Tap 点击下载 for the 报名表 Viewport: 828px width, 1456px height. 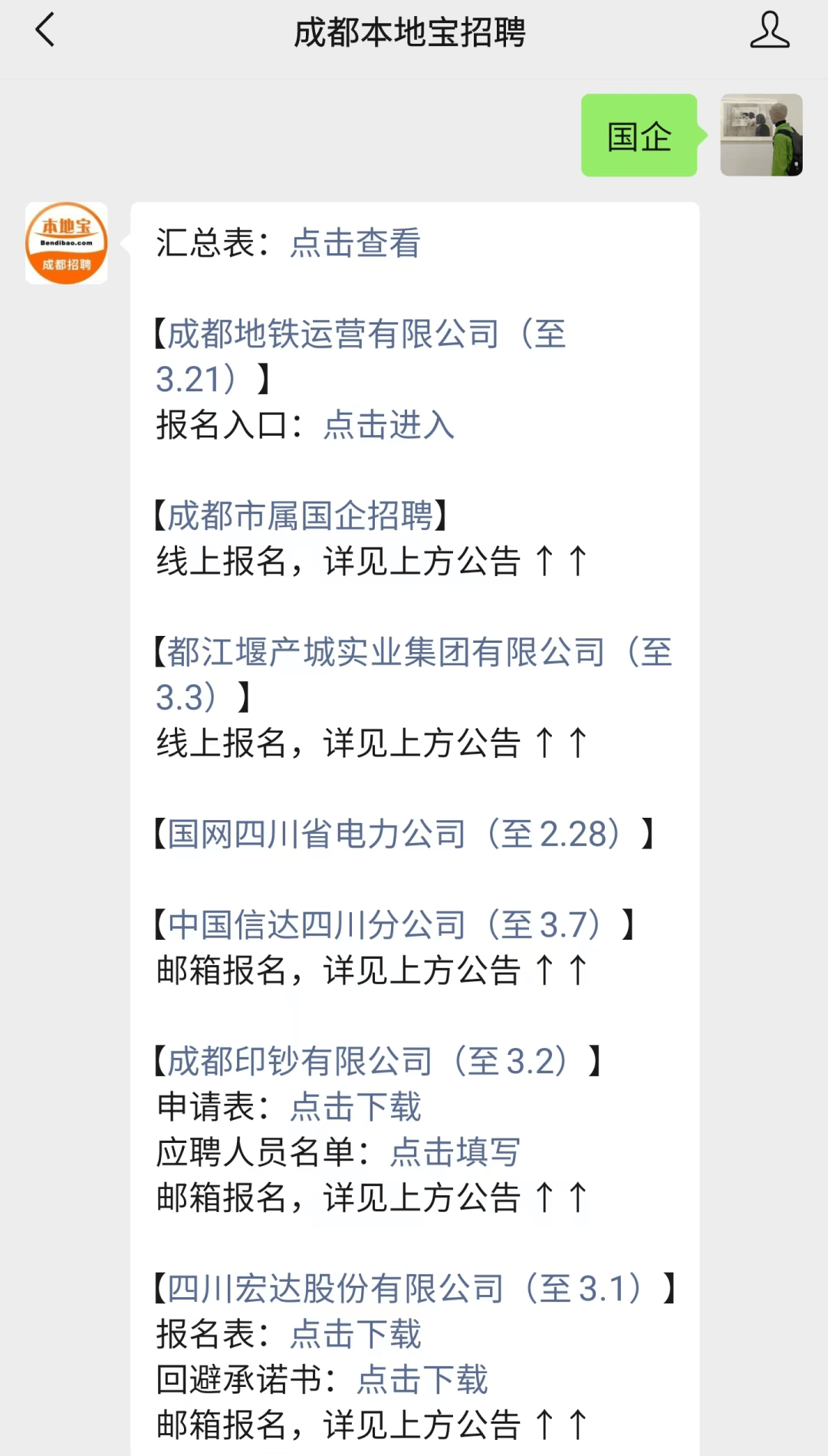(356, 1334)
